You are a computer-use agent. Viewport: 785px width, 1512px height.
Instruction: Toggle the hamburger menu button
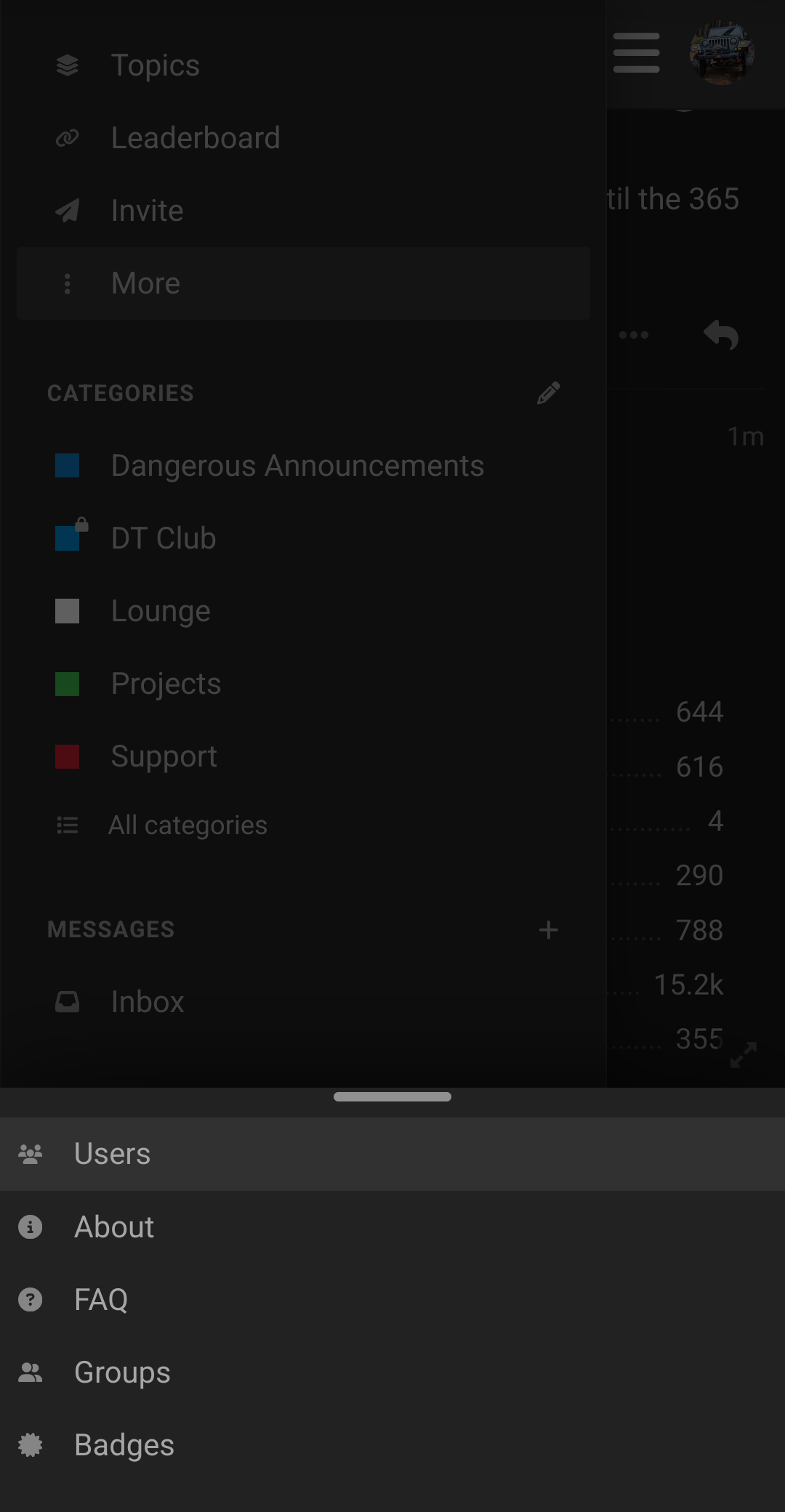point(636,53)
